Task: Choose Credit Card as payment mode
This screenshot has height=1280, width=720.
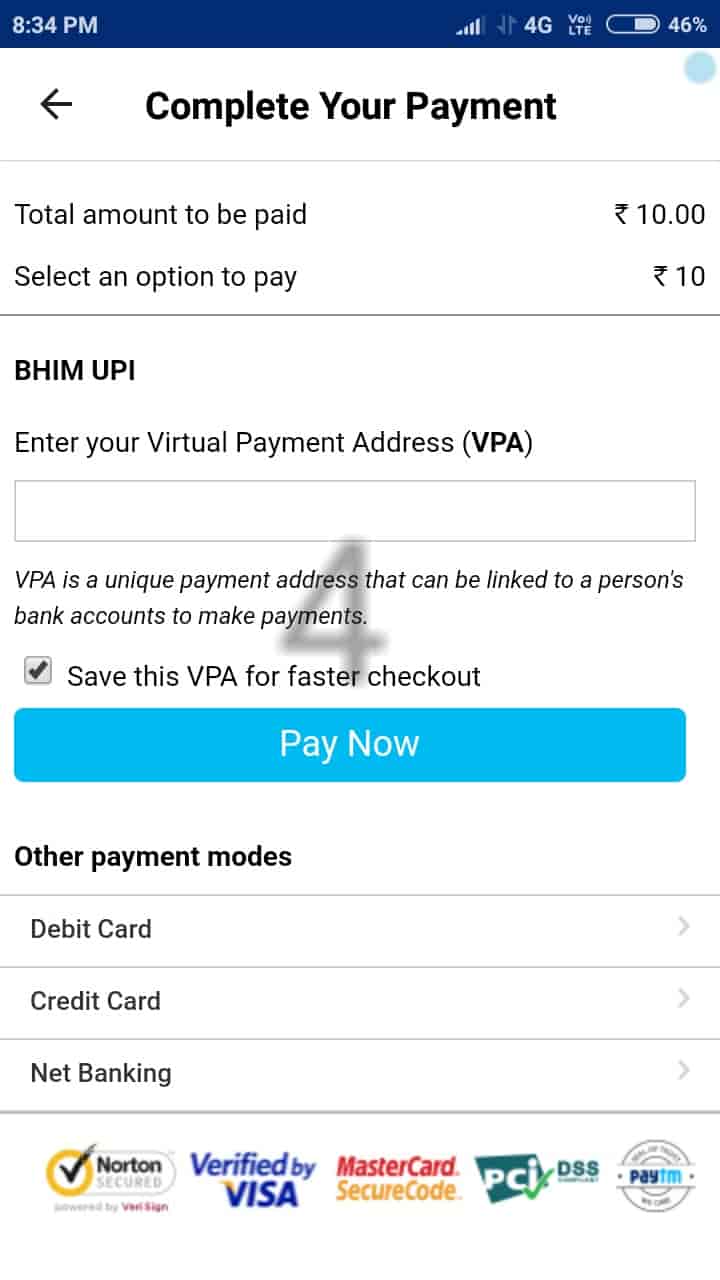Action: pyautogui.click(x=360, y=1002)
